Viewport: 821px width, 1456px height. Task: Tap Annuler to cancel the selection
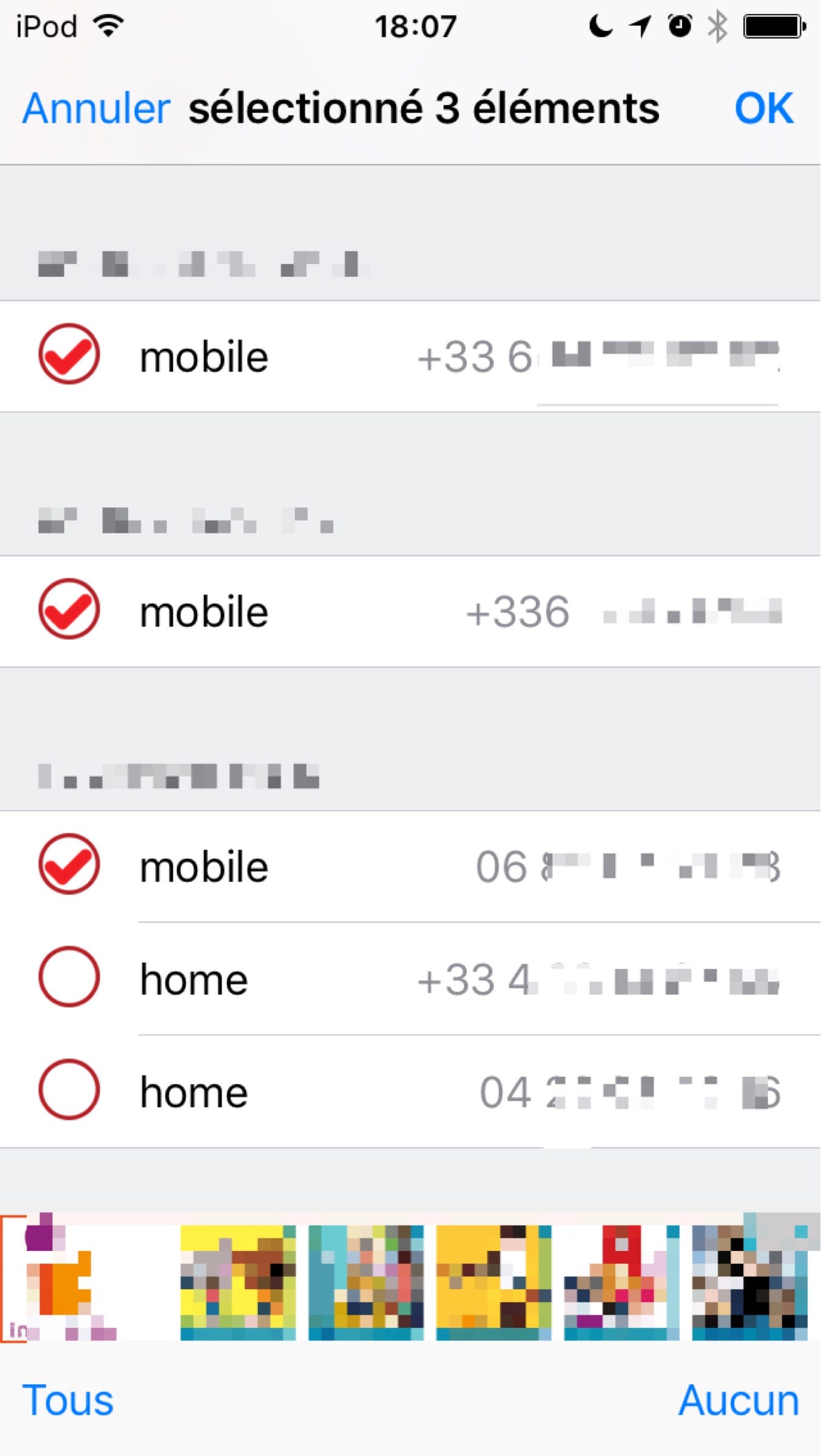click(x=96, y=109)
